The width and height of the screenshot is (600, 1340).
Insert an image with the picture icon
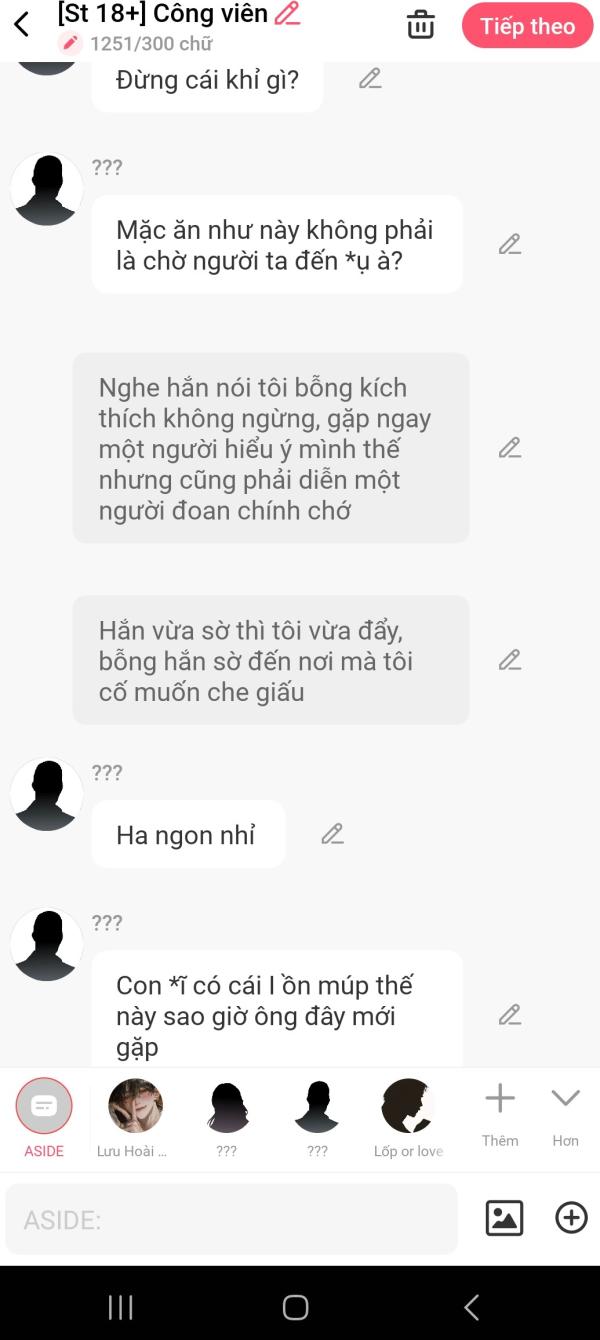504,1218
